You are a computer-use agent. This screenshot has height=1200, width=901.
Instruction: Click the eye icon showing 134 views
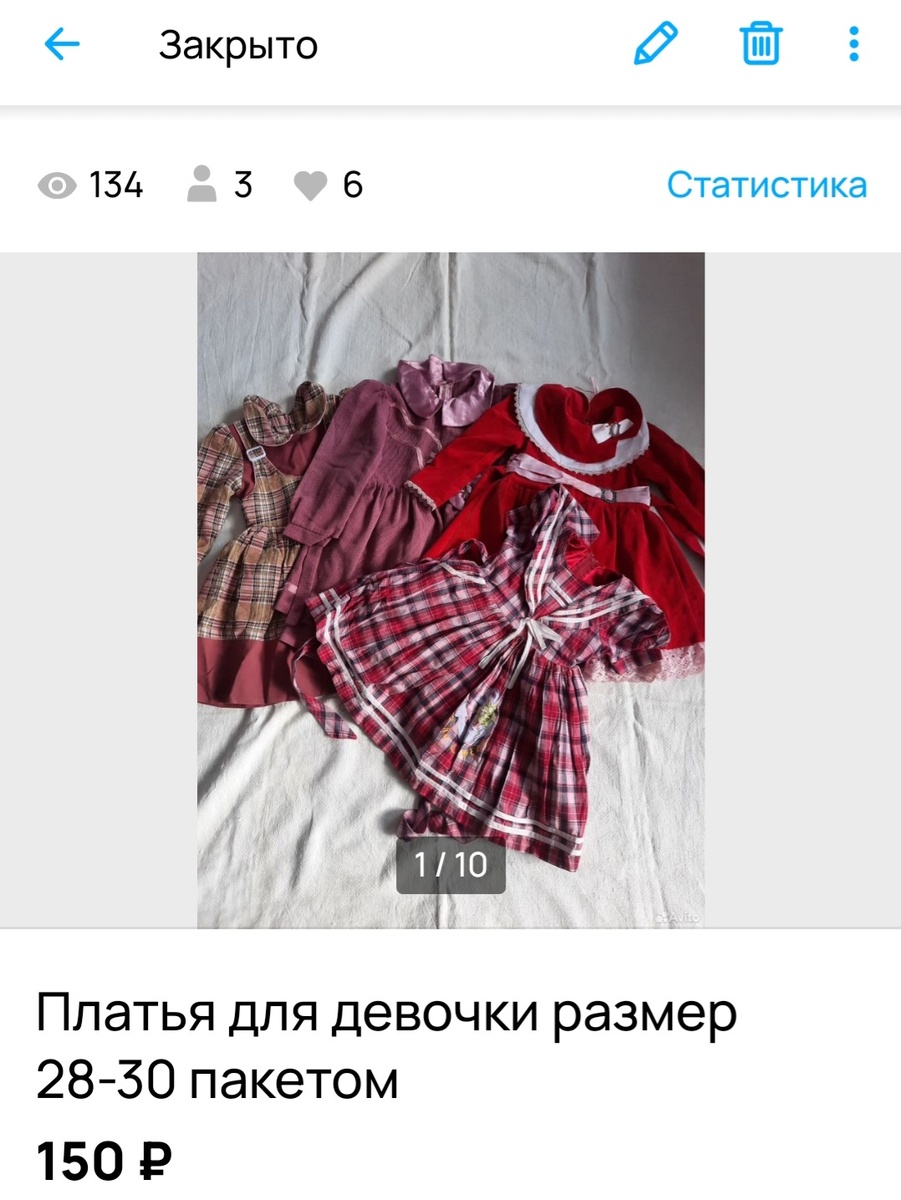pos(58,185)
